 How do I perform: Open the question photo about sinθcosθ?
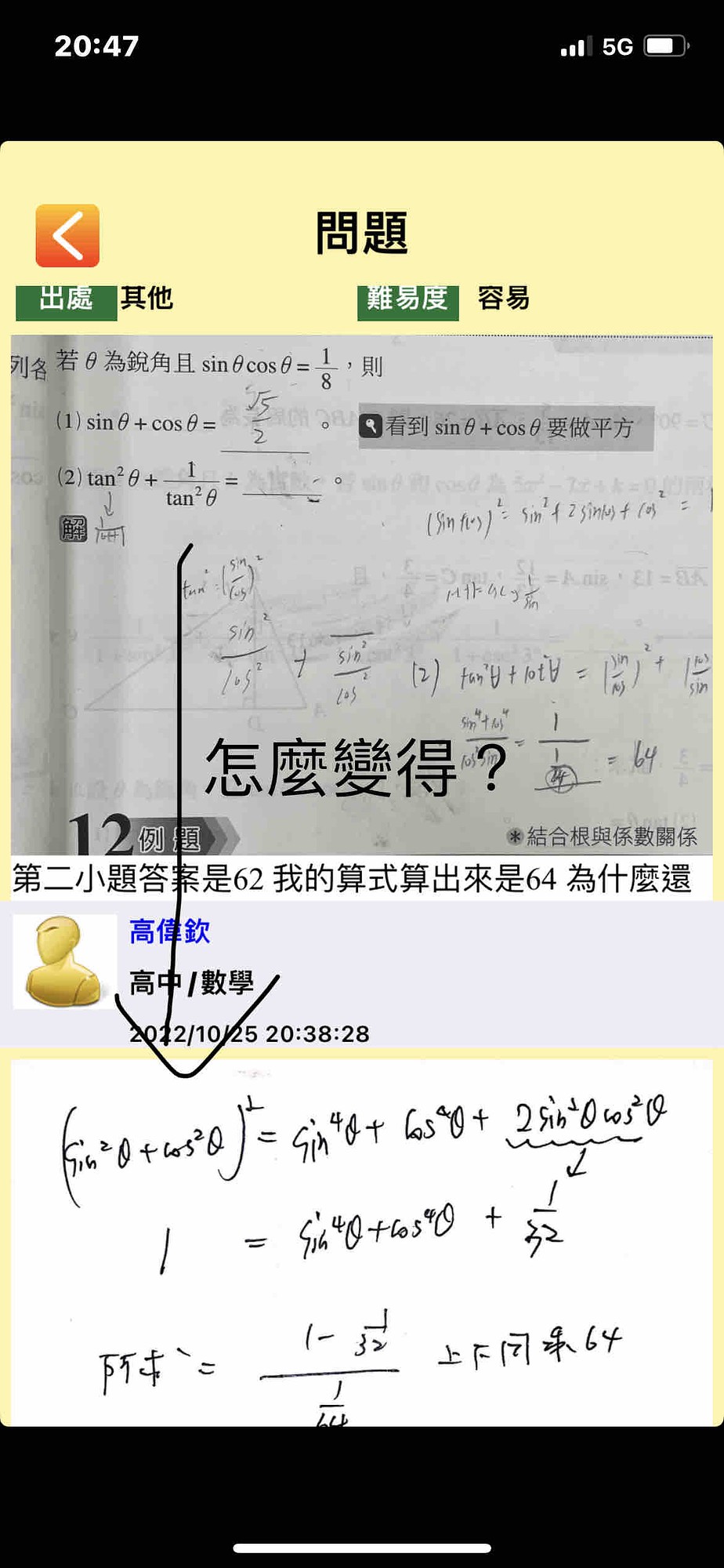pos(361,596)
